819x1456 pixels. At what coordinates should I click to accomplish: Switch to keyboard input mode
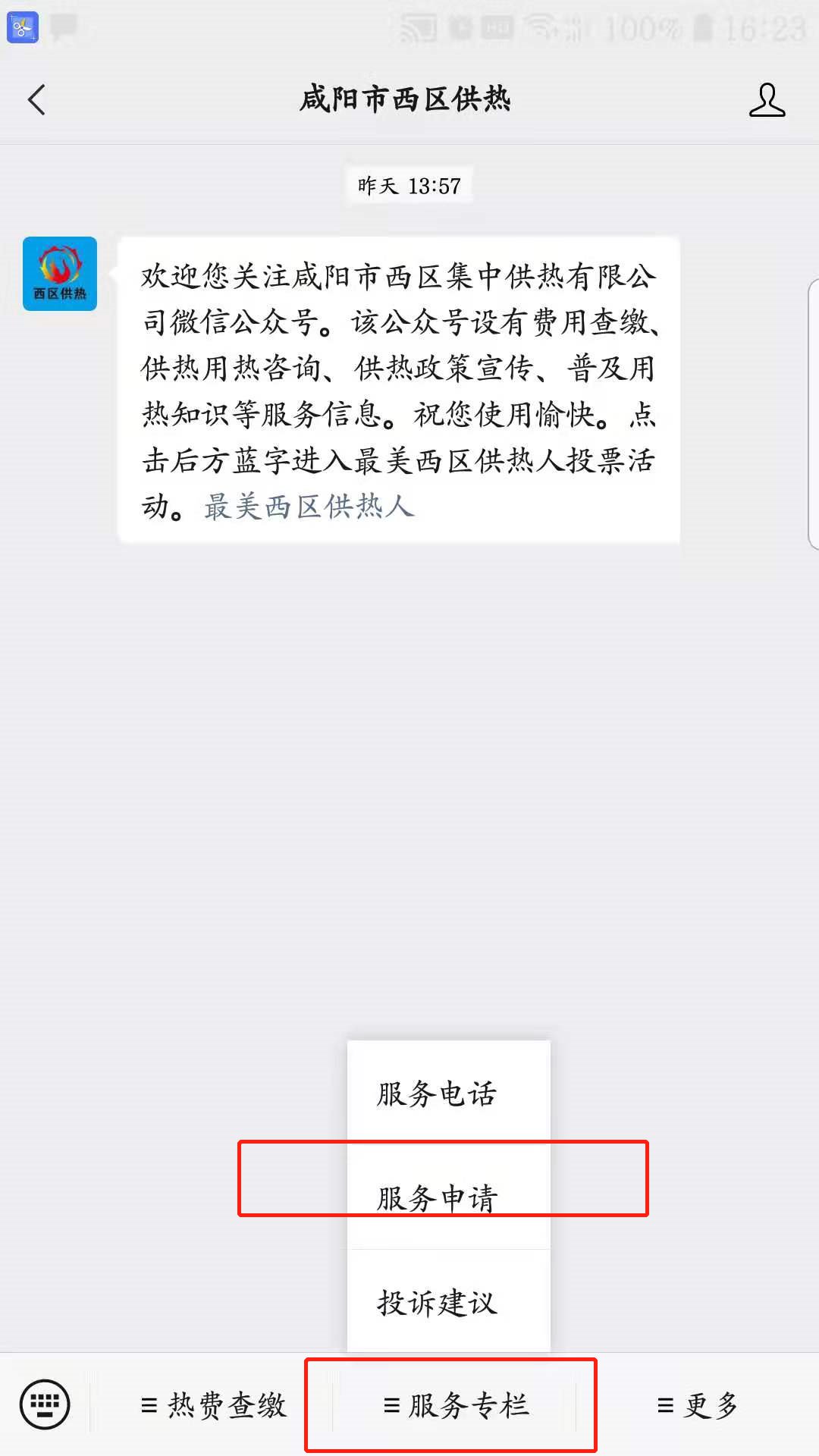point(45,1404)
